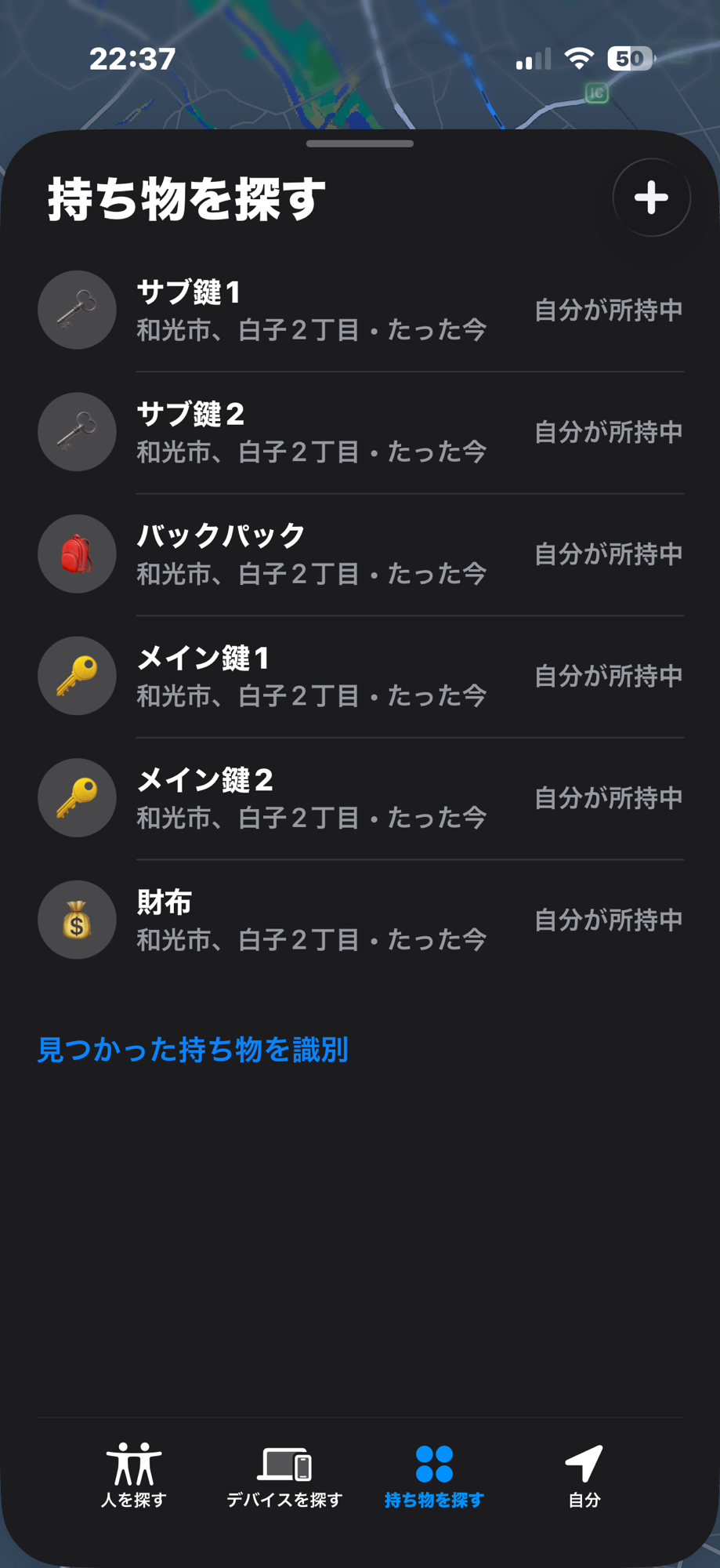
Task: Tap the 見つかった持ち物を識別 link
Action: 193,1050
